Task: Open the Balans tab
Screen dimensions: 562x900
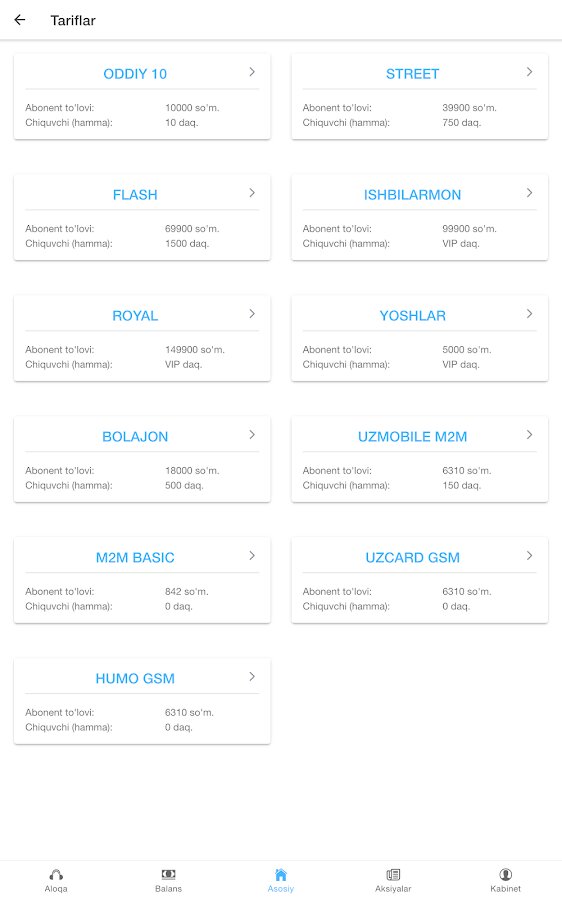Action: click(168, 880)
